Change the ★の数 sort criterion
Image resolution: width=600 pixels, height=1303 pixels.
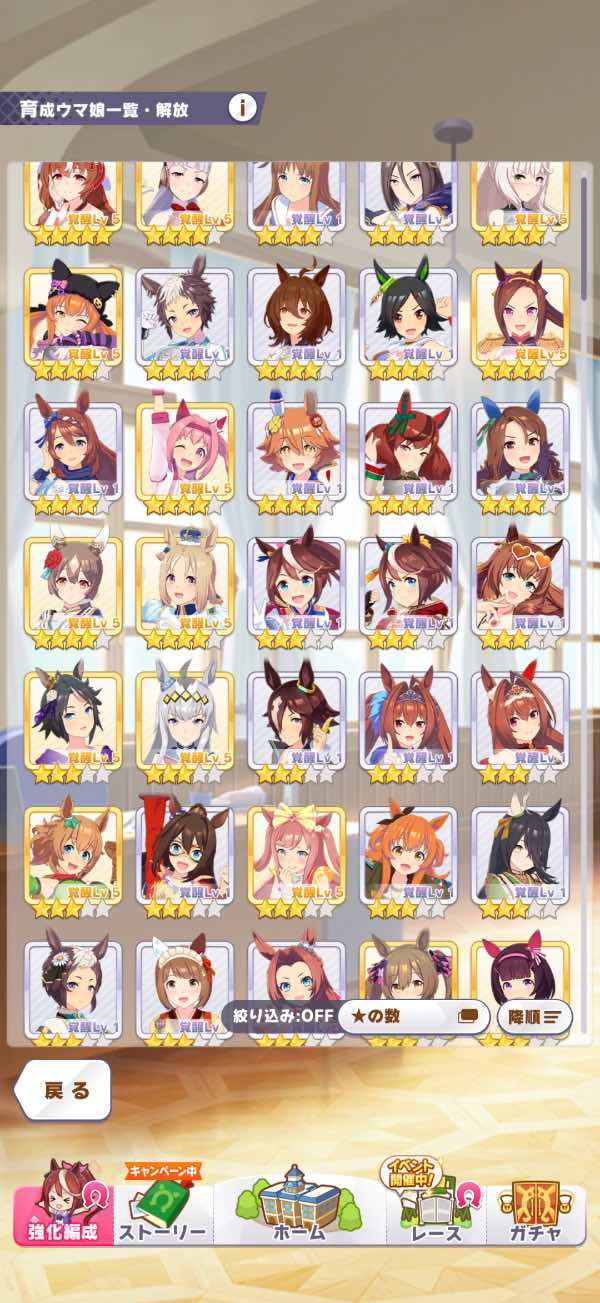coord(412,1017)
